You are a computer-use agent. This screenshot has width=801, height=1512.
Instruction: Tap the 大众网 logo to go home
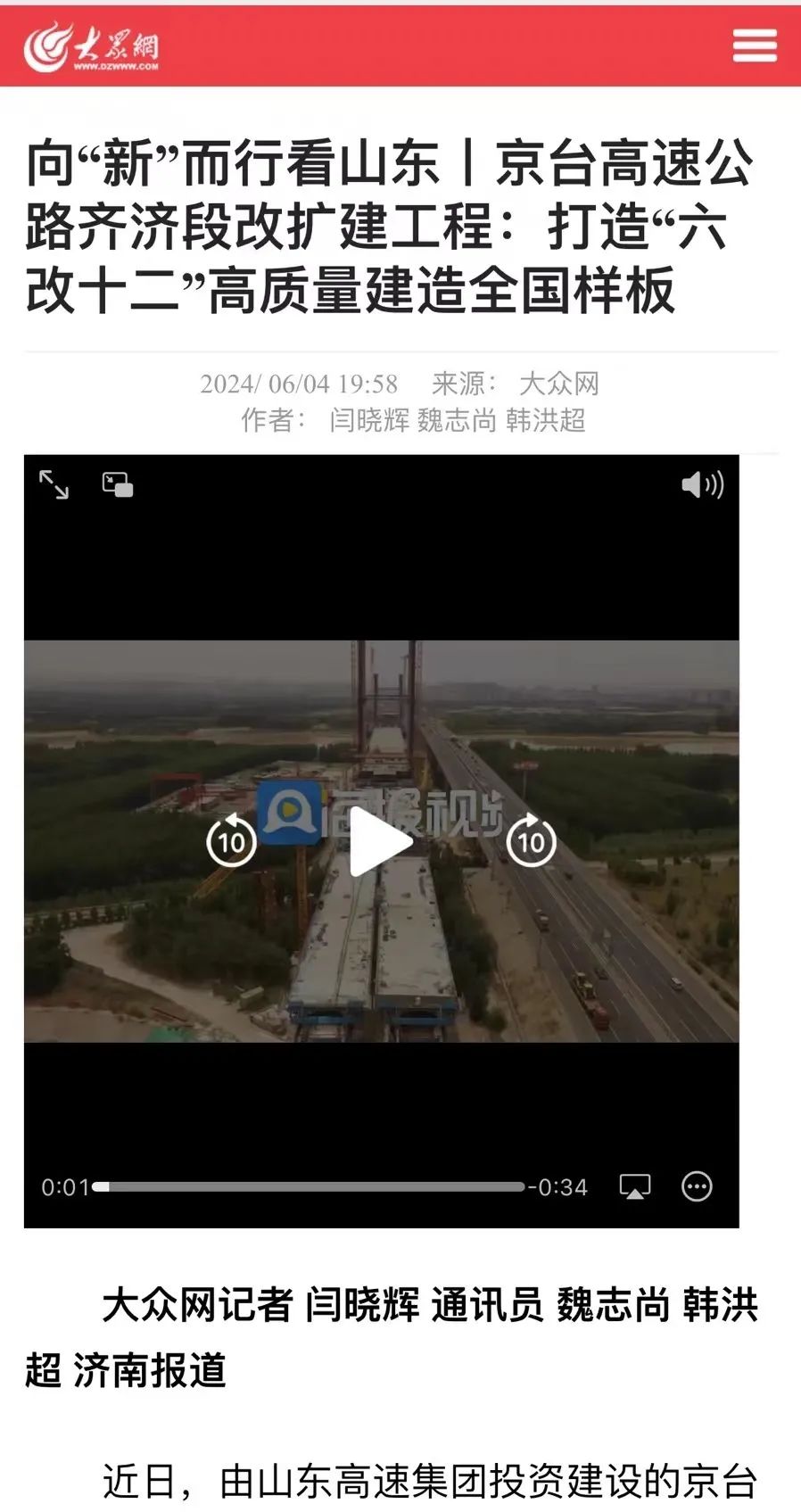click(x=91, y=46)
